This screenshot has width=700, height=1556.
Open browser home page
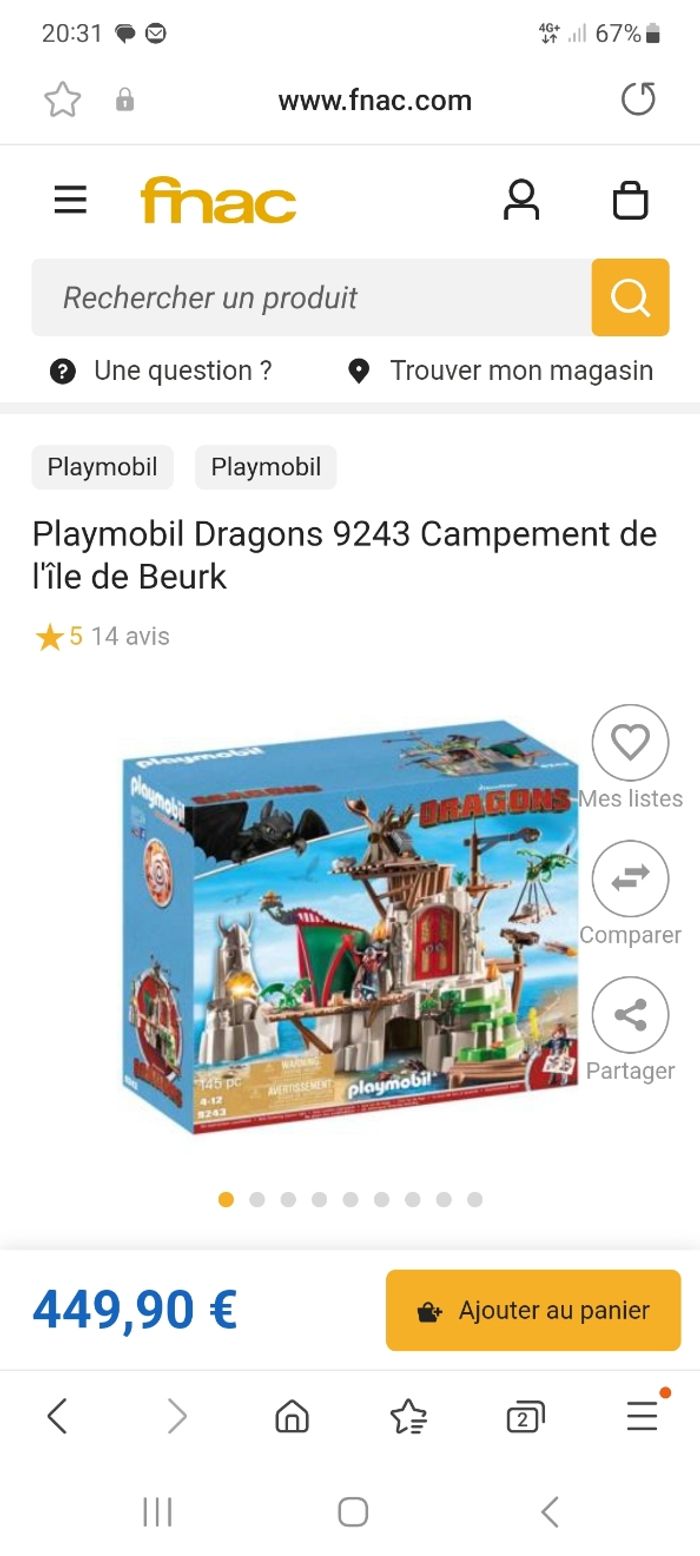291,1416
